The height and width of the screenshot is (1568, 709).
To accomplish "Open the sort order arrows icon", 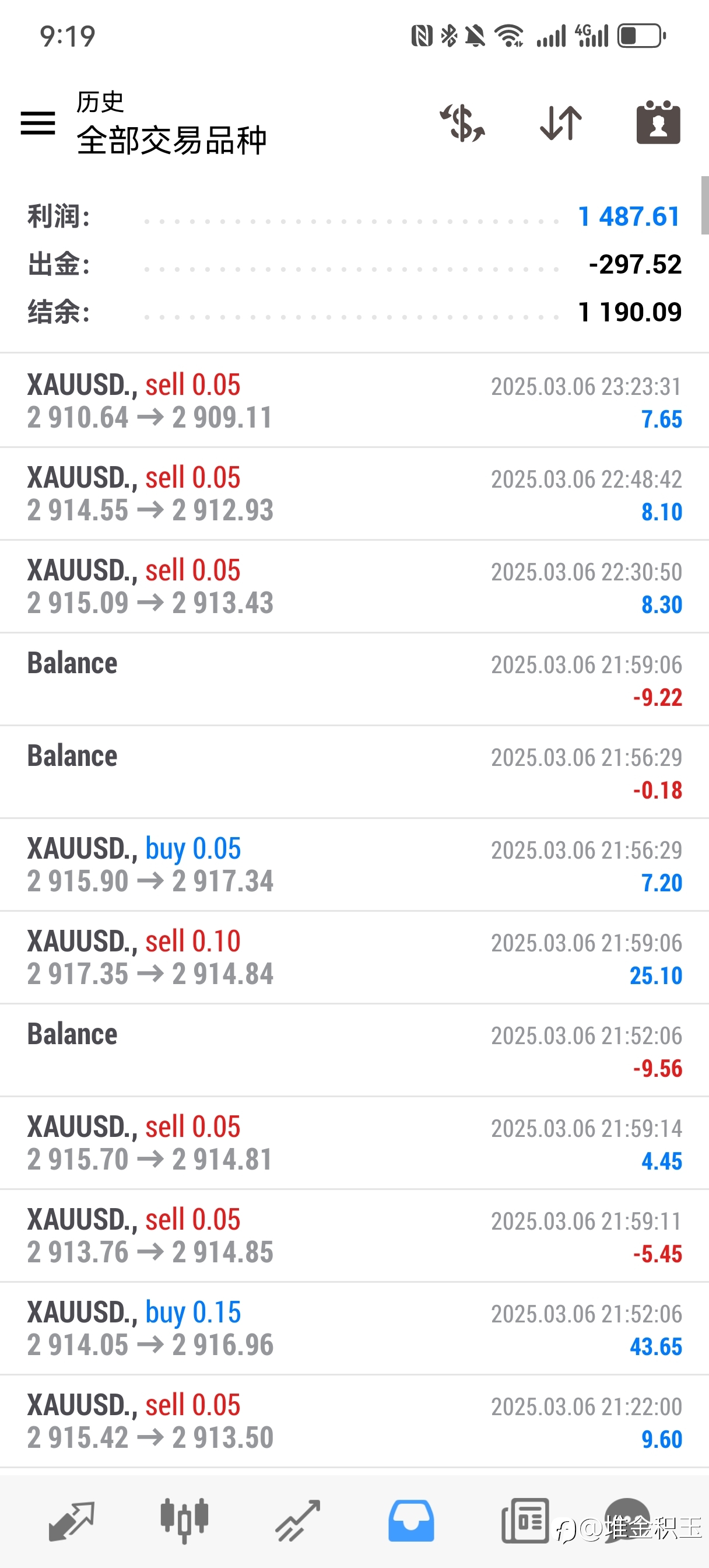I will pos(560,123).
